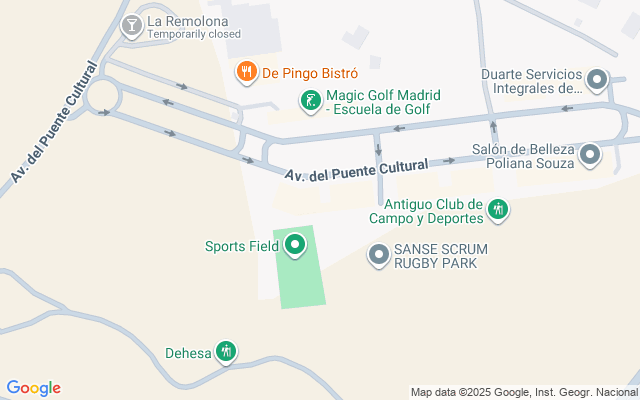The height and width of the screenshot is (400, 640).
Task: Tap the Sports Field marker
Action: [295, 245]
